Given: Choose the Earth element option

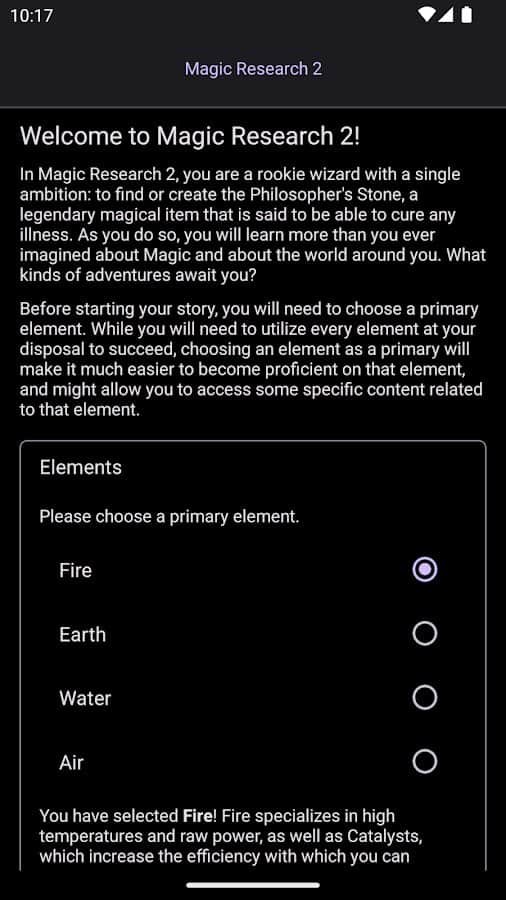Looking at the screenshot, I should (x=252, y=634).
